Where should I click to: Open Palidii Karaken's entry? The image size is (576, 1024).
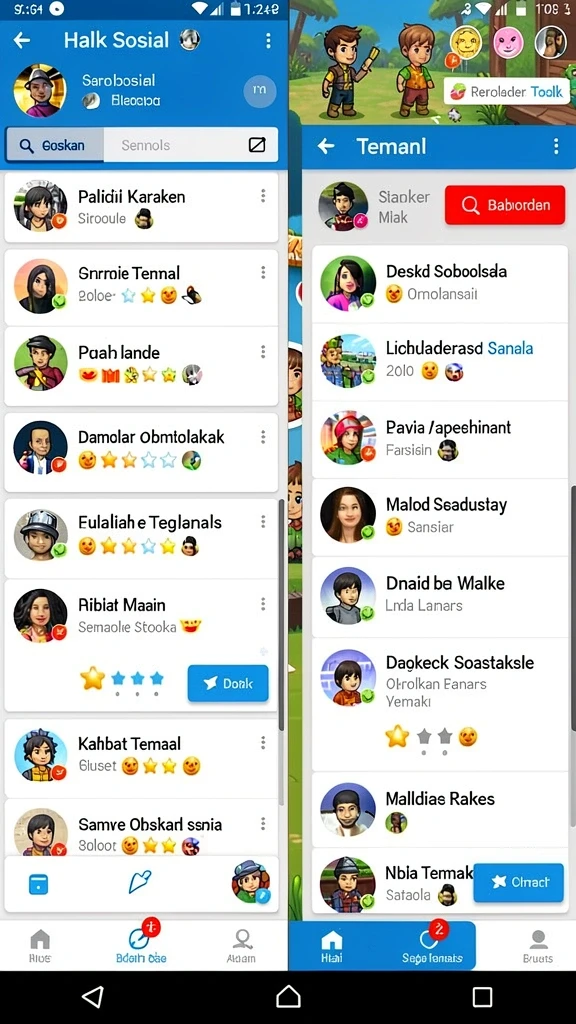(142, 207)
